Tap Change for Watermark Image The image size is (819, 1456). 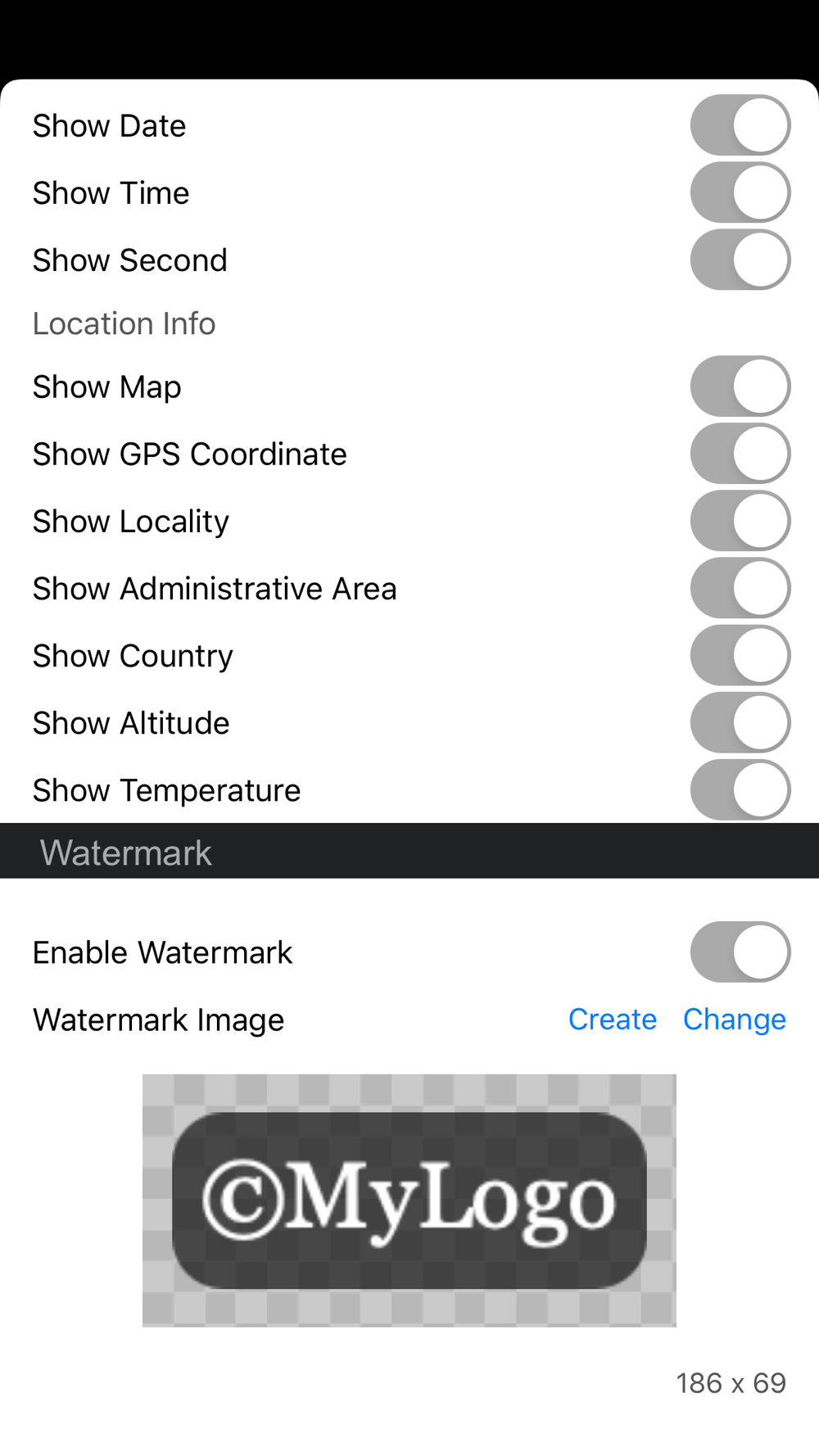pos(735,1020)
